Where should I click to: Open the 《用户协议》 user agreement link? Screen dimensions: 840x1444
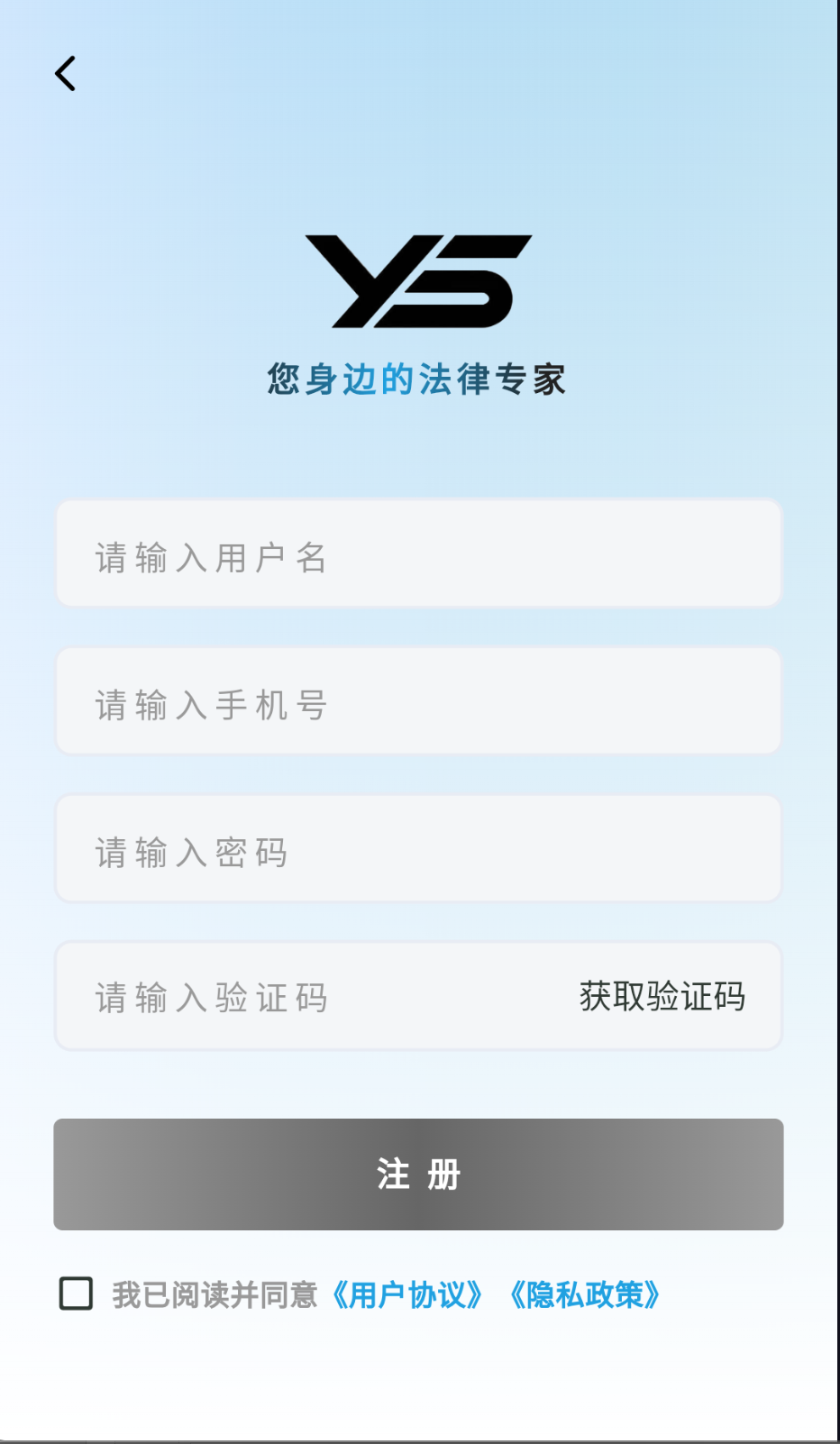(407, 1294)
